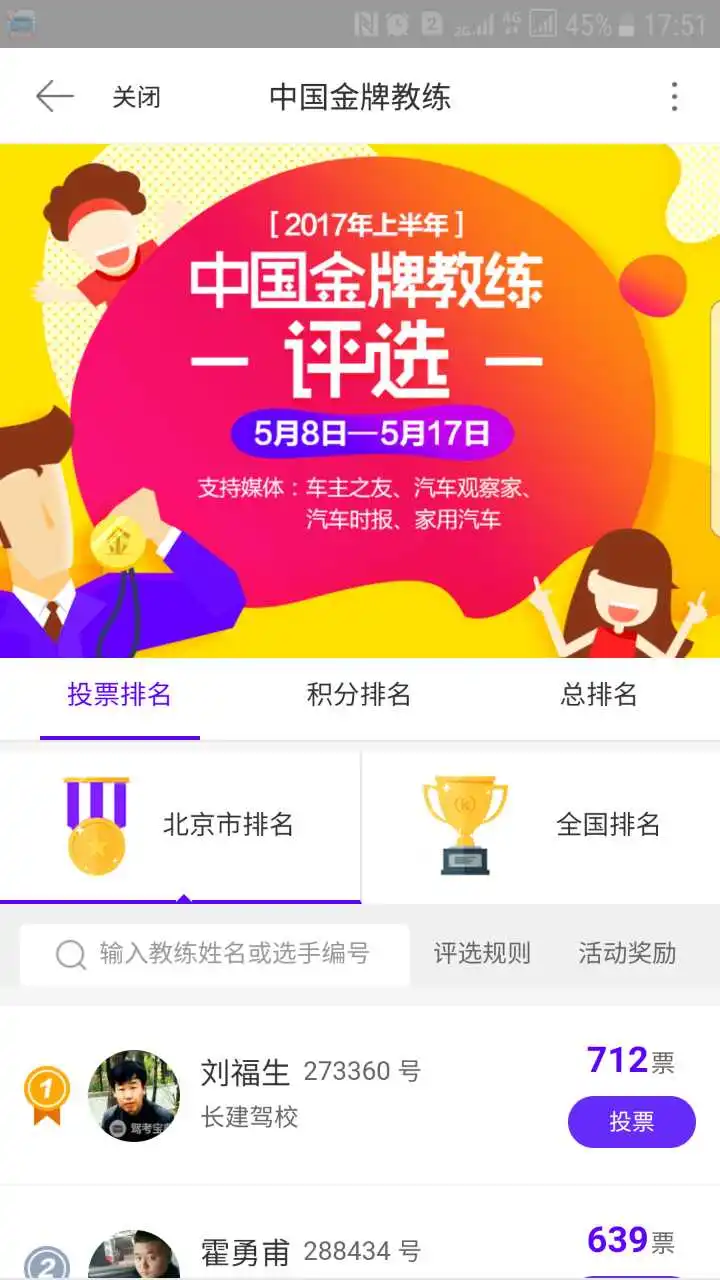
Task: Select 全国排名 ranking
Action: point(541,826)
